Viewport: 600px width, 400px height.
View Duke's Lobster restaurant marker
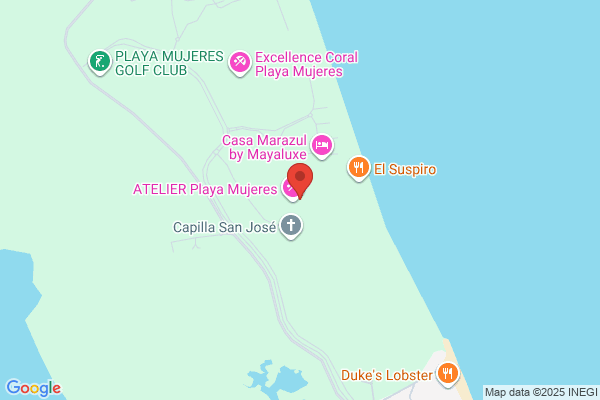[447, 374]
